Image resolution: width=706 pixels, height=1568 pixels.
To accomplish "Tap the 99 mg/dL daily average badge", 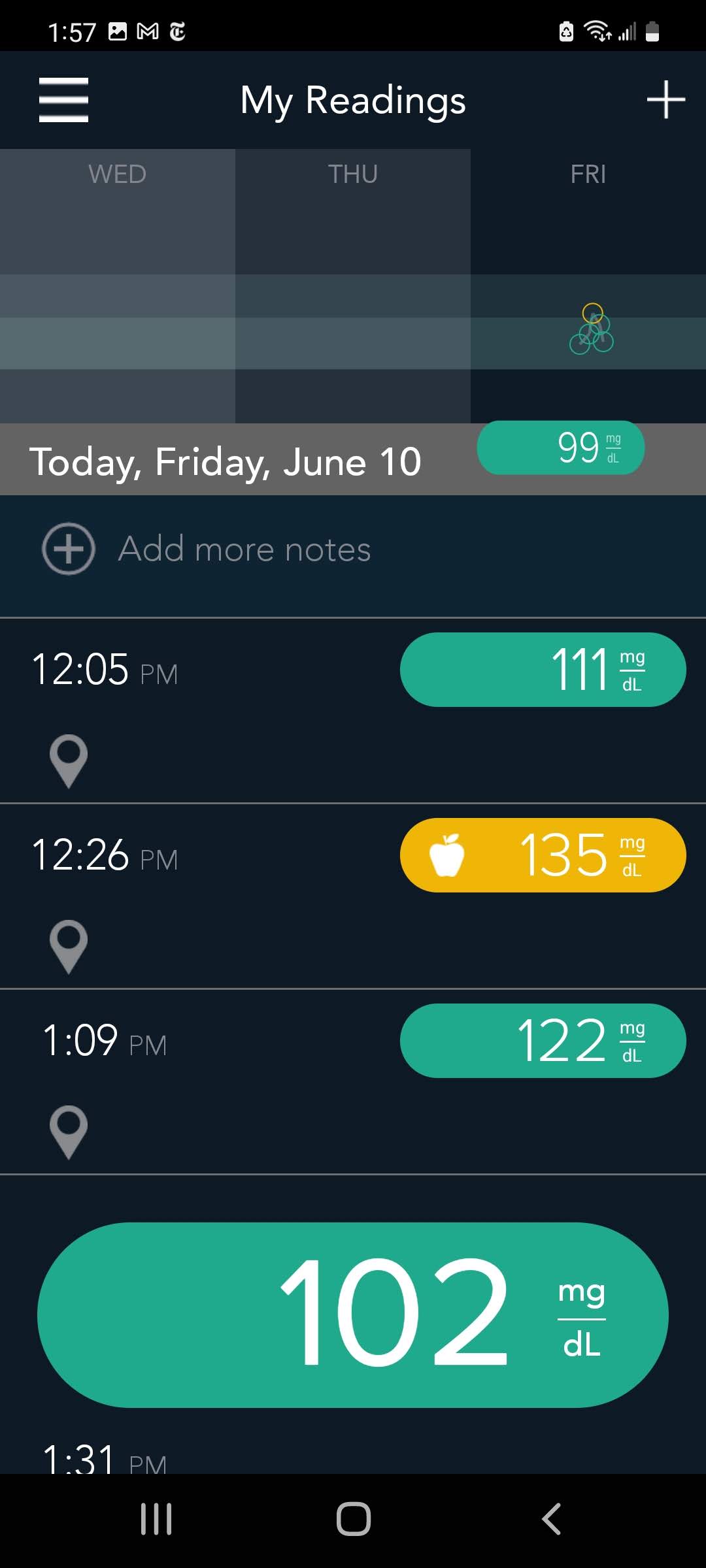I will [561, 448].
